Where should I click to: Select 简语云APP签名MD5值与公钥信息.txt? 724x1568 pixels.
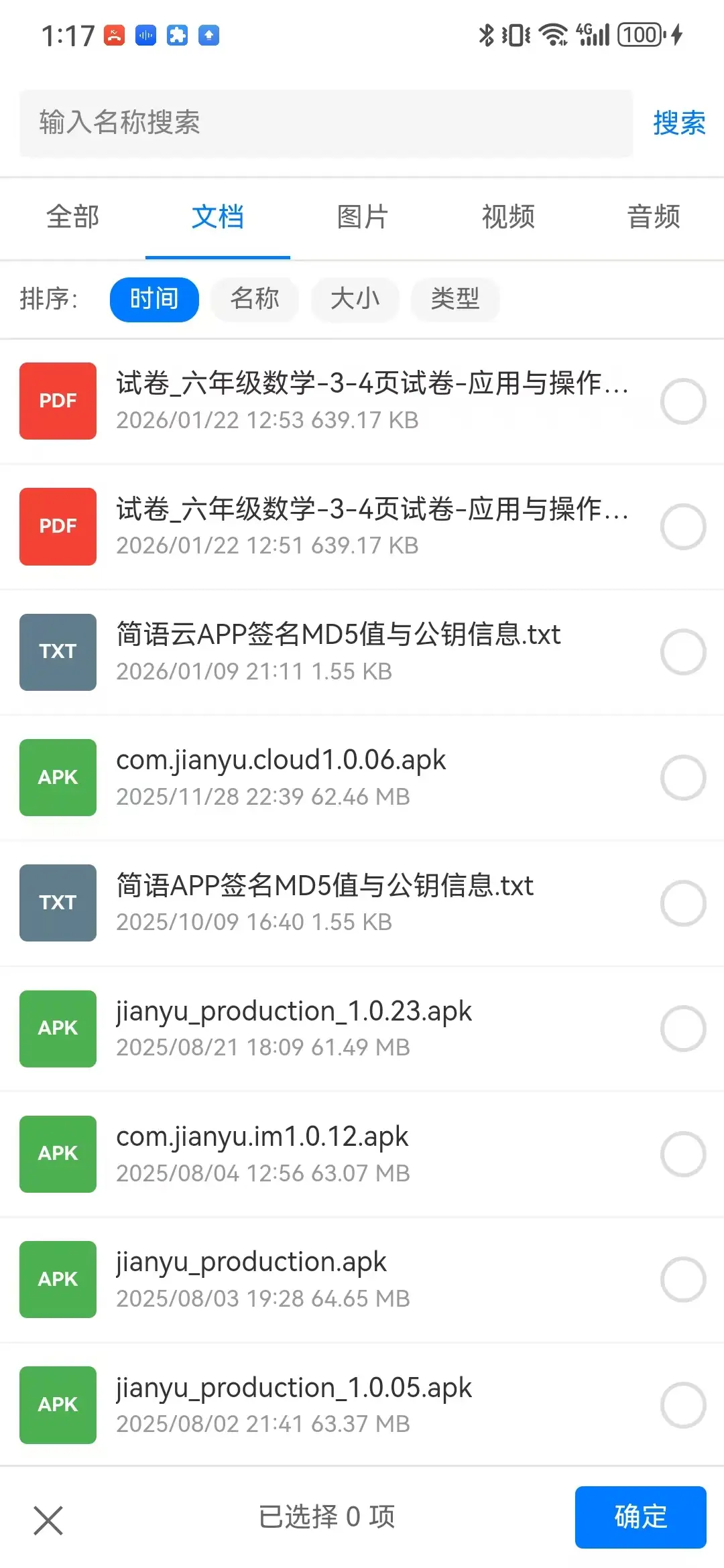pos(682,652)
